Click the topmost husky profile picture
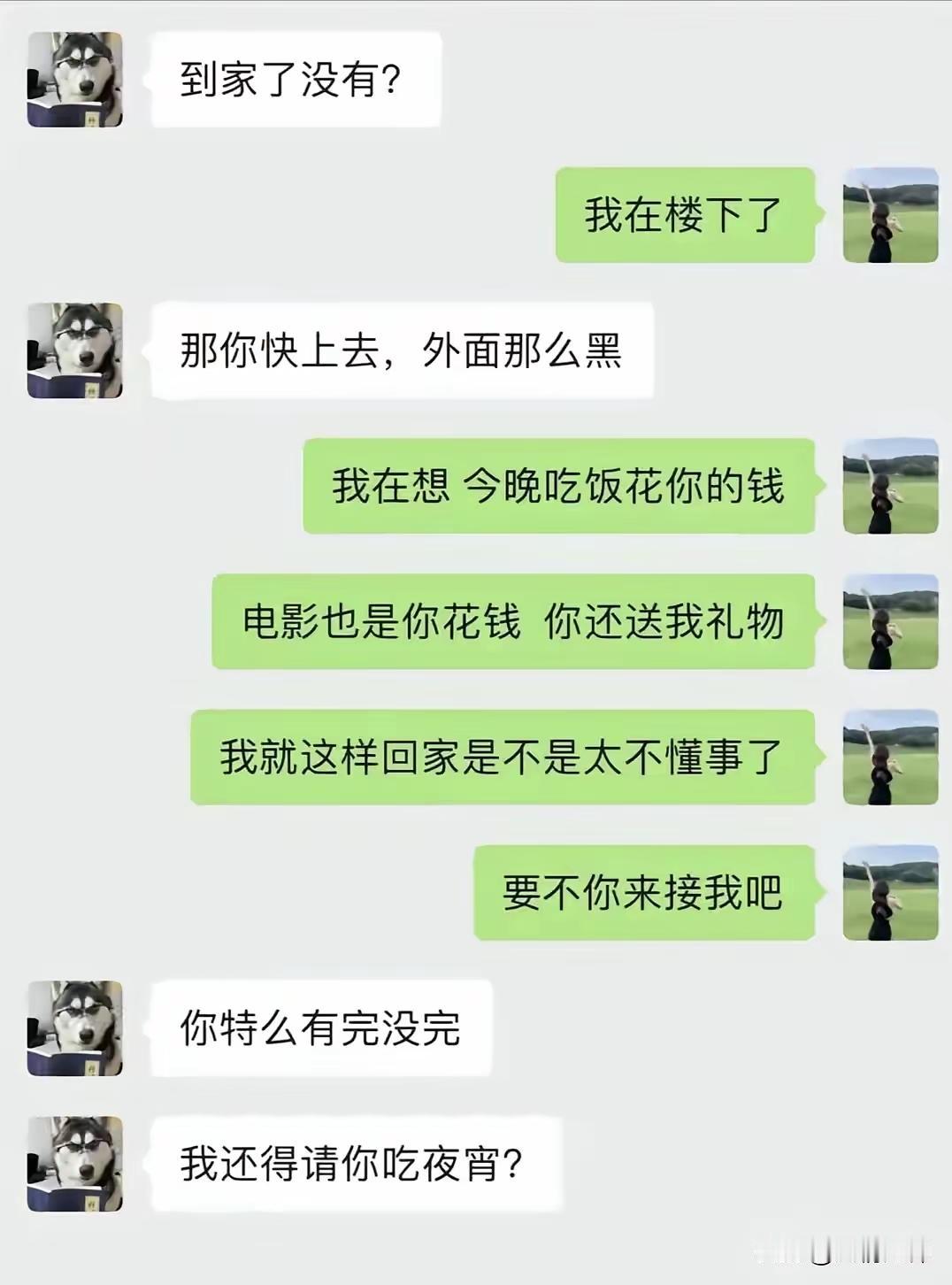 coord(75,80)
